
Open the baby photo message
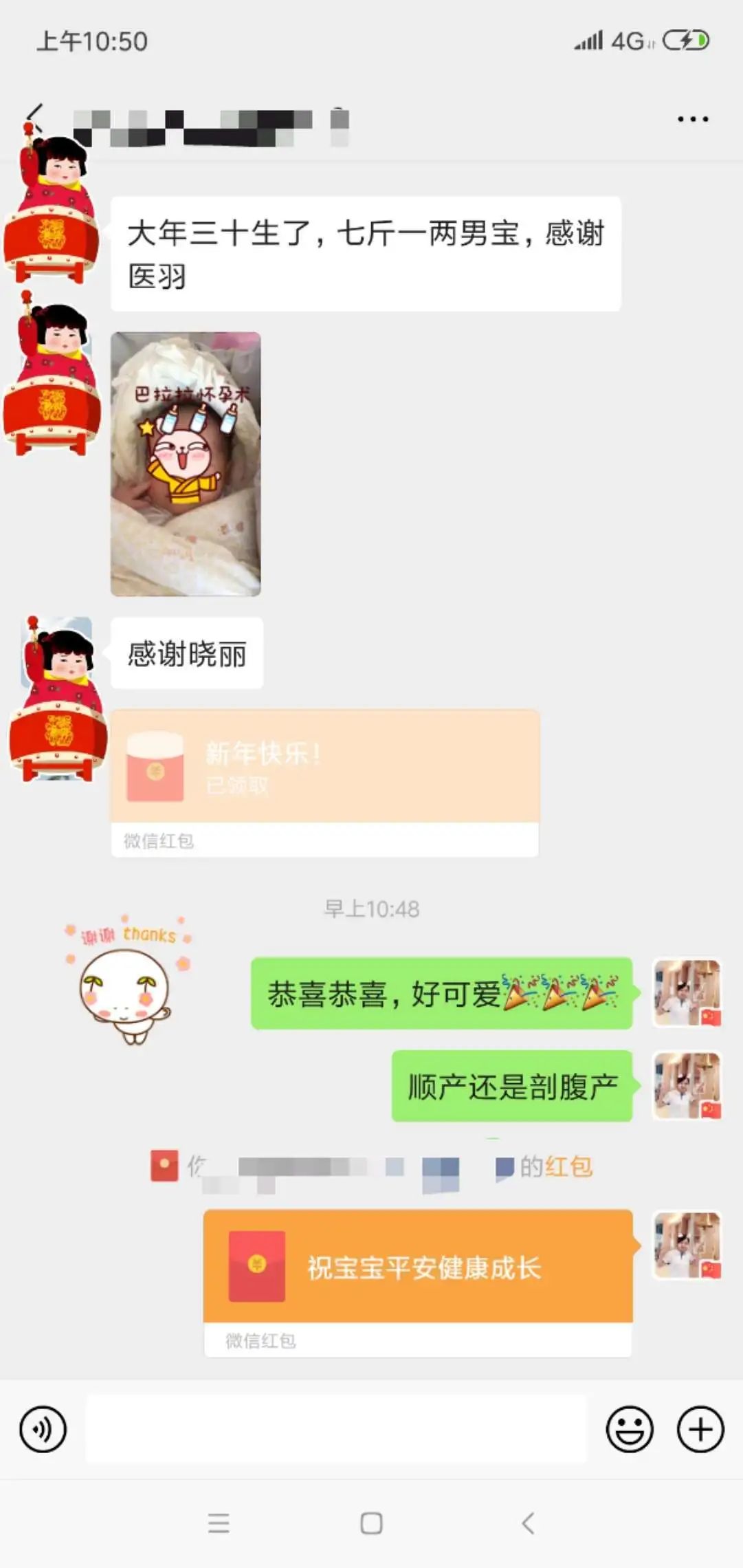click(186, 464)
